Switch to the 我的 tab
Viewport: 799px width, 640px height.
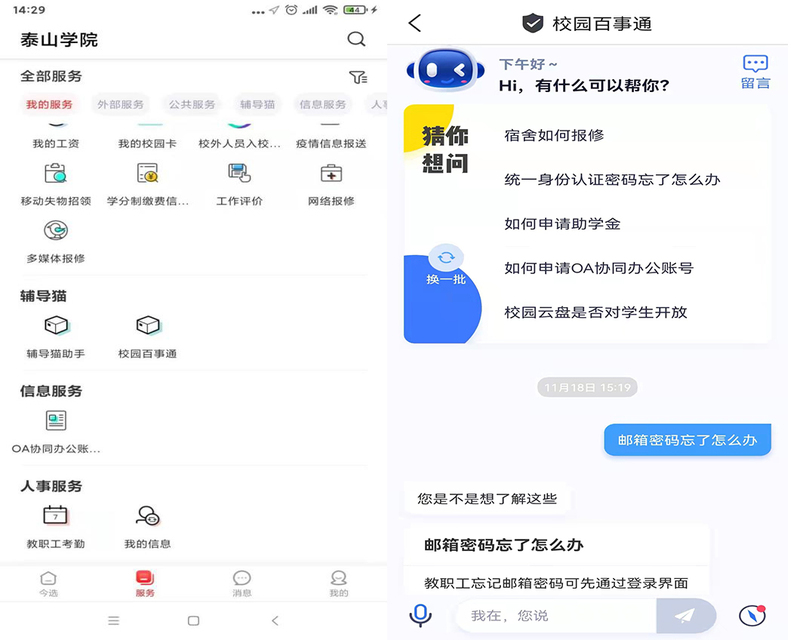(339, 584)
